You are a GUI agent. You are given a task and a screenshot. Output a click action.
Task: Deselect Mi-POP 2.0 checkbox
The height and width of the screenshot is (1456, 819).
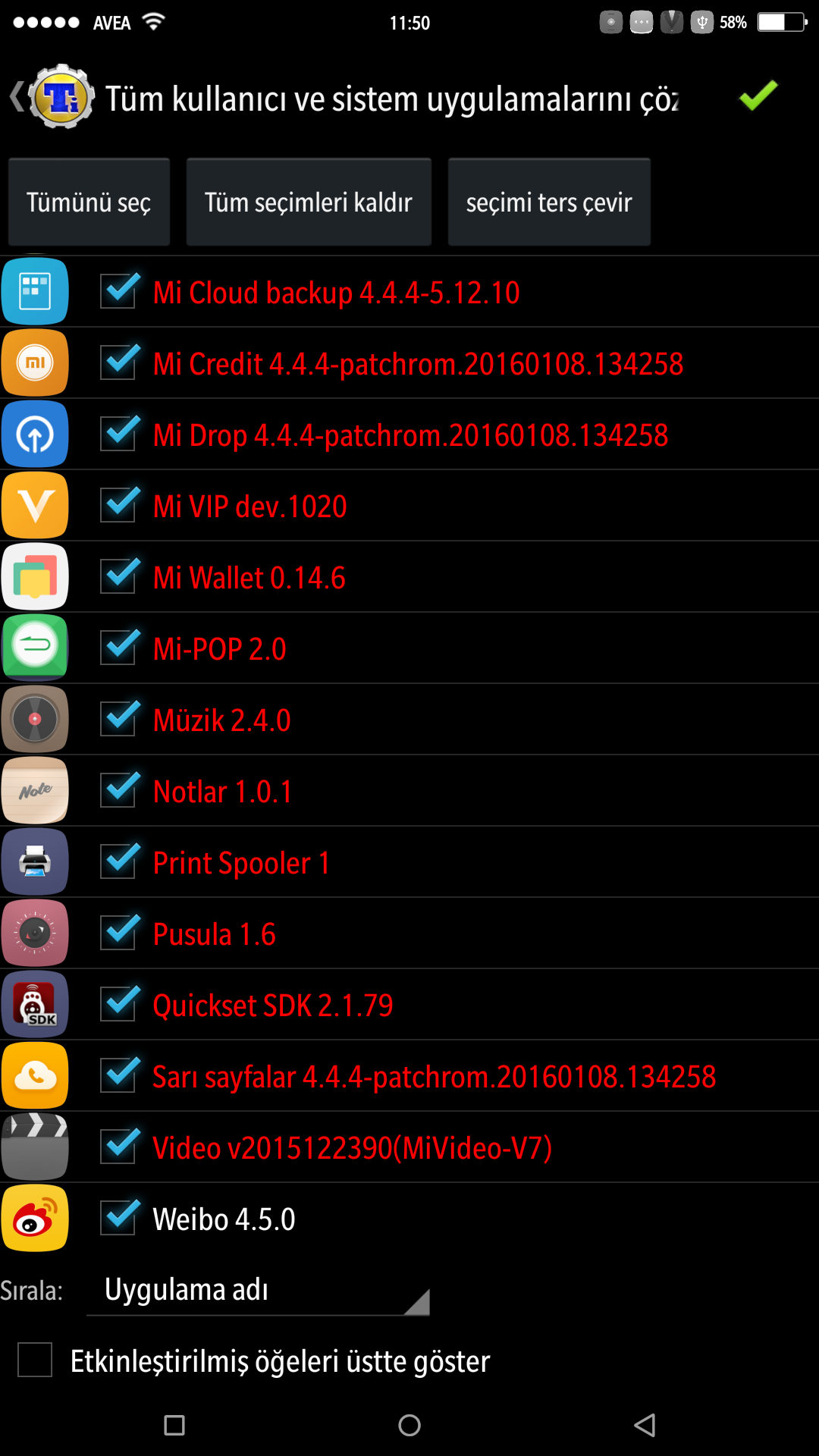[119, 648]
